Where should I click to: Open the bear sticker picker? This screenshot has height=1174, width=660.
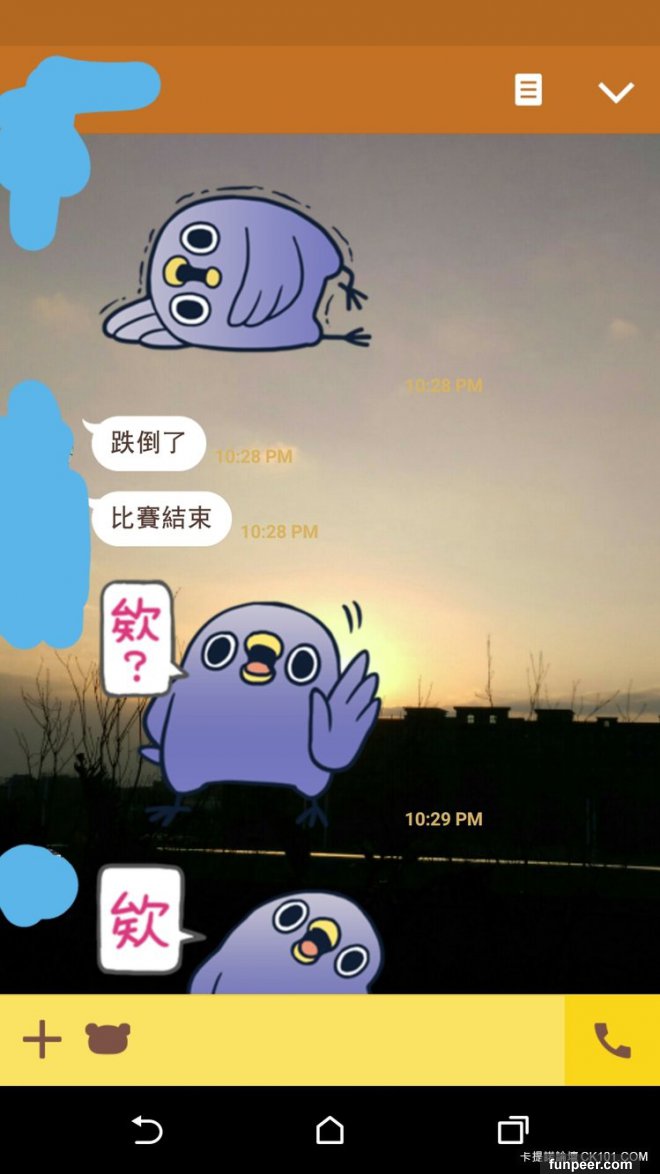click(107, 1039)
